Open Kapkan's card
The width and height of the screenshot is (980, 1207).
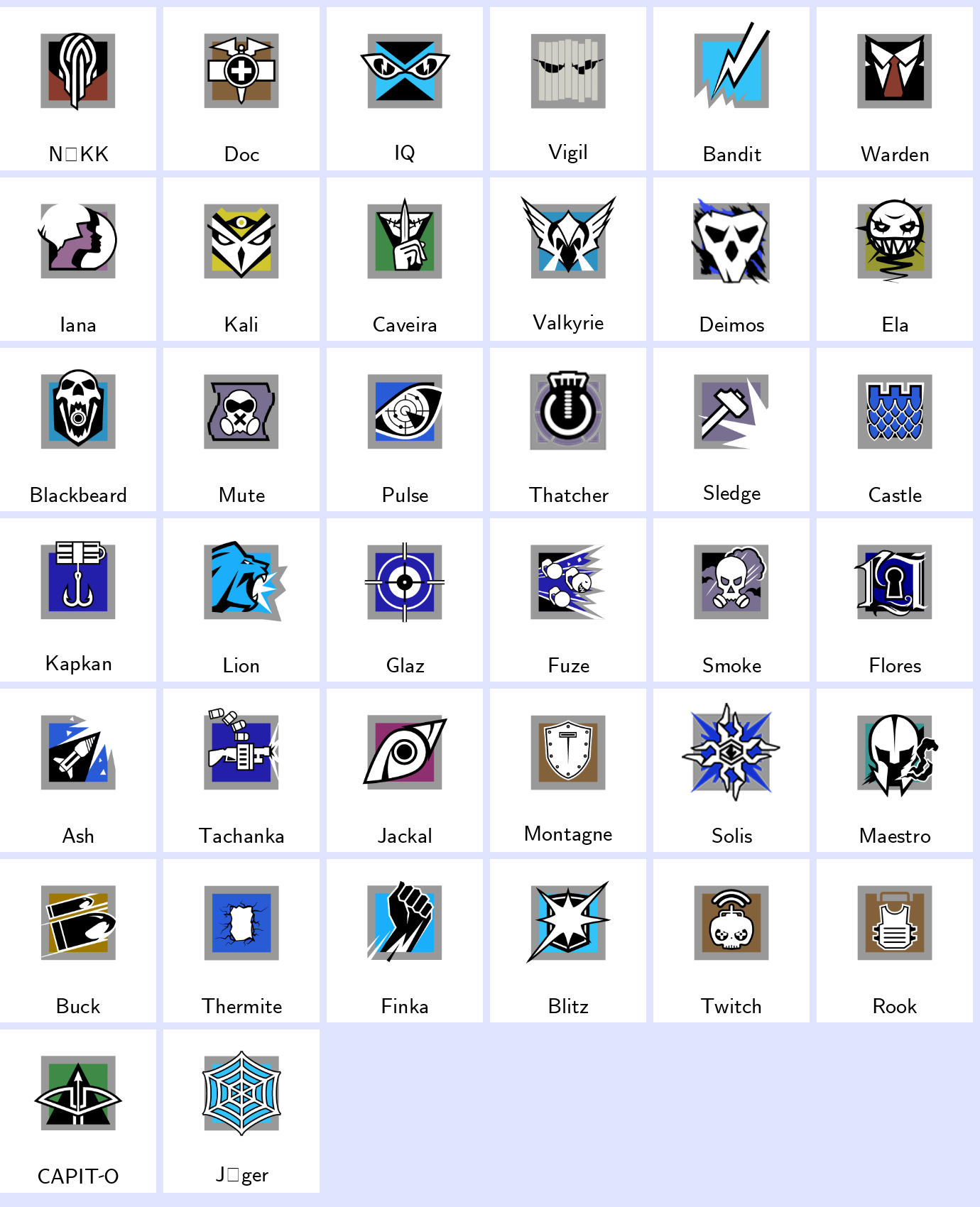pyautogui.click(x=78, y=600)
